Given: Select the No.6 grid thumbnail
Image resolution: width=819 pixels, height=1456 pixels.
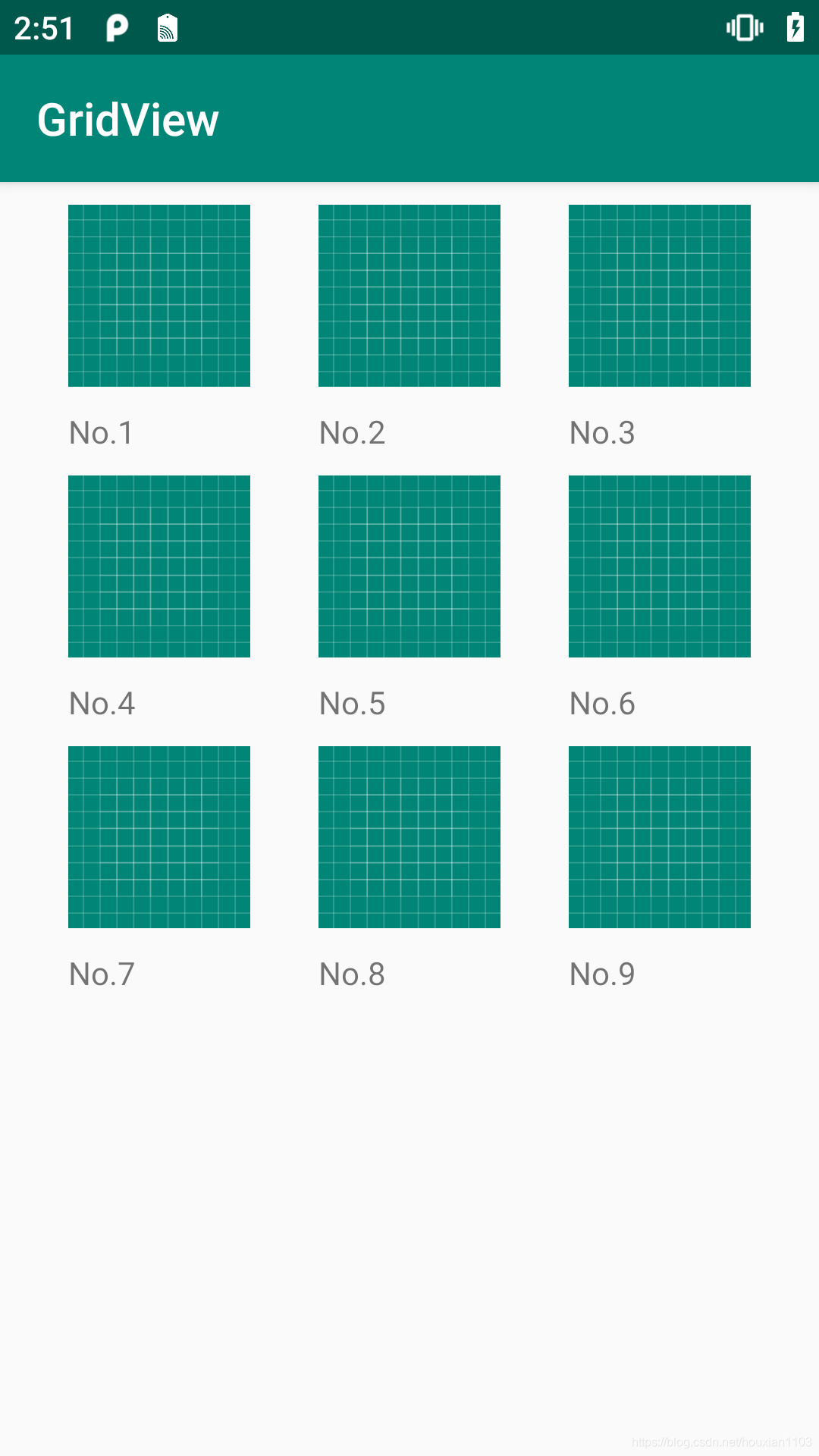Looking at the screenshot, I should 659,566.
